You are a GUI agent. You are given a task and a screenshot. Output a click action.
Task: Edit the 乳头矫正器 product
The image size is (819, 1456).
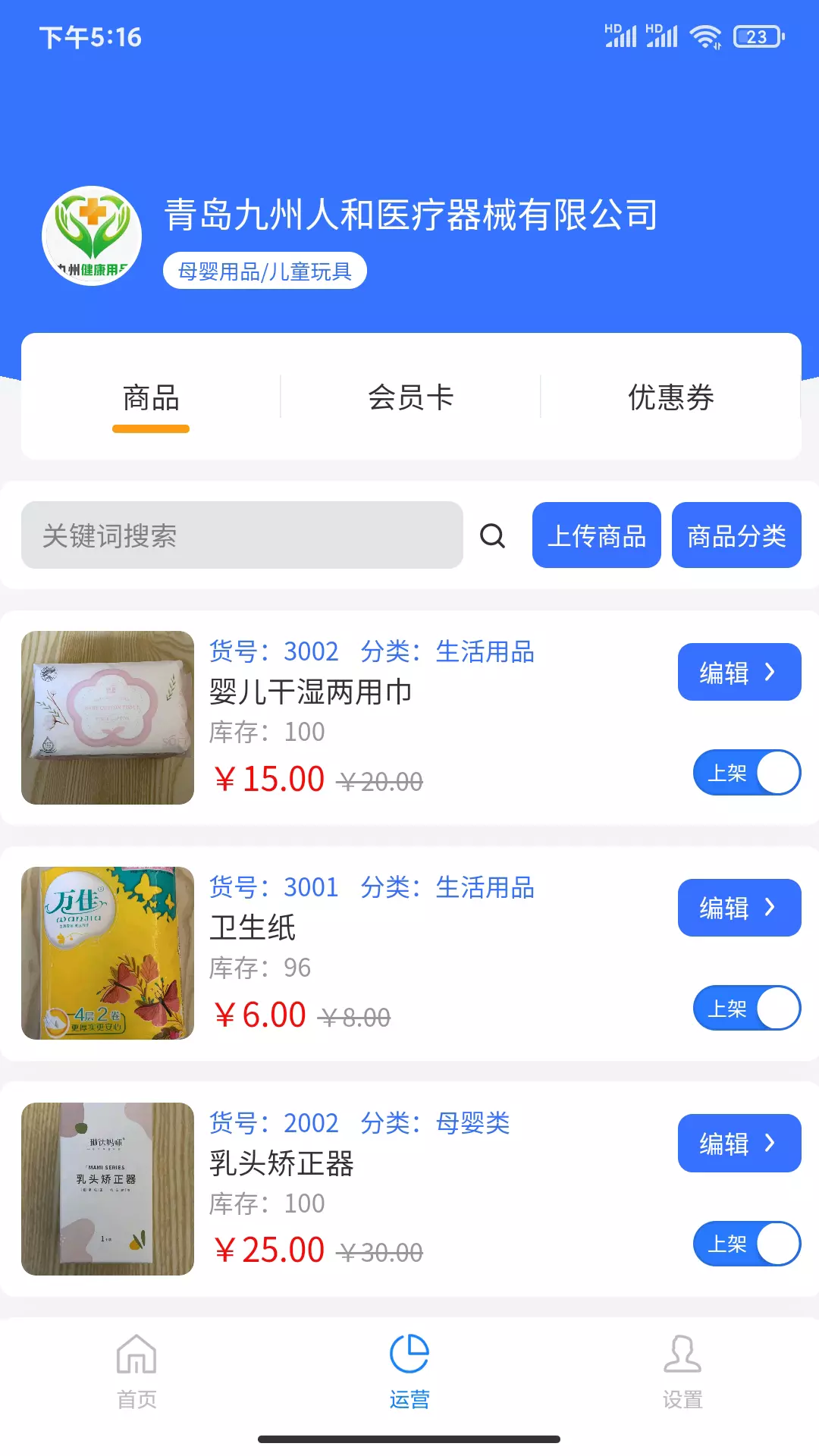click(x=739, y=1143)
